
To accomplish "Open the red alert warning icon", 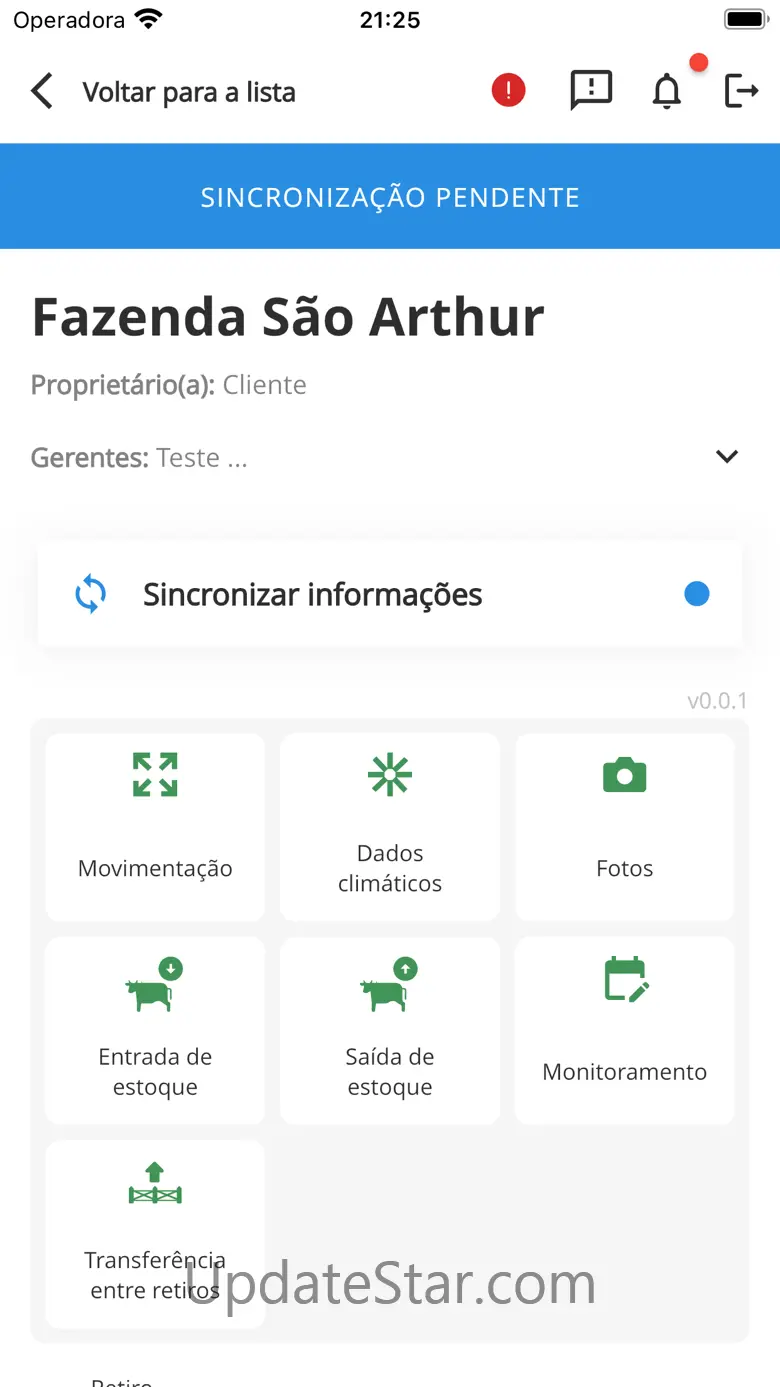I will click(x=508, y=91).
